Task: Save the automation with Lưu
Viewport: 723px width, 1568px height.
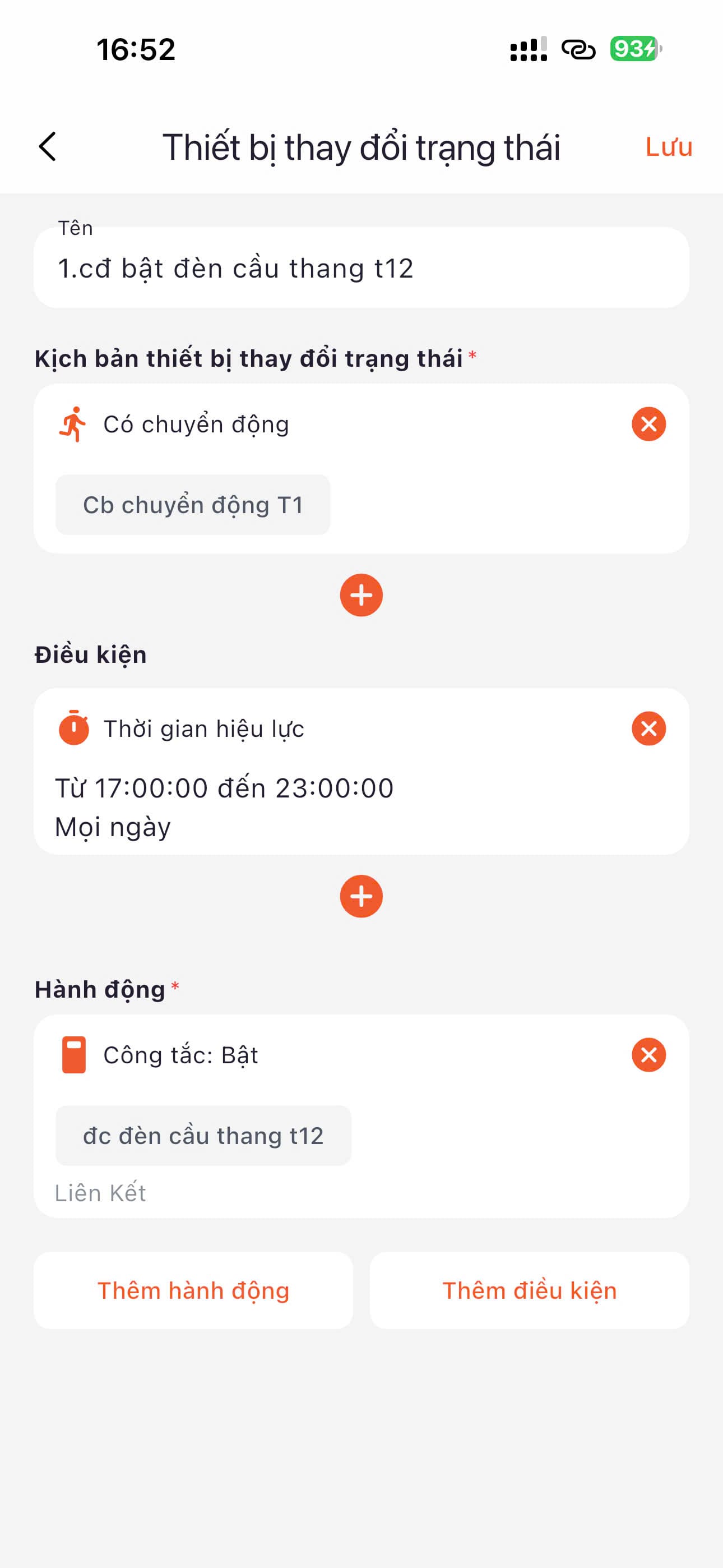Action: click(668, 147)
